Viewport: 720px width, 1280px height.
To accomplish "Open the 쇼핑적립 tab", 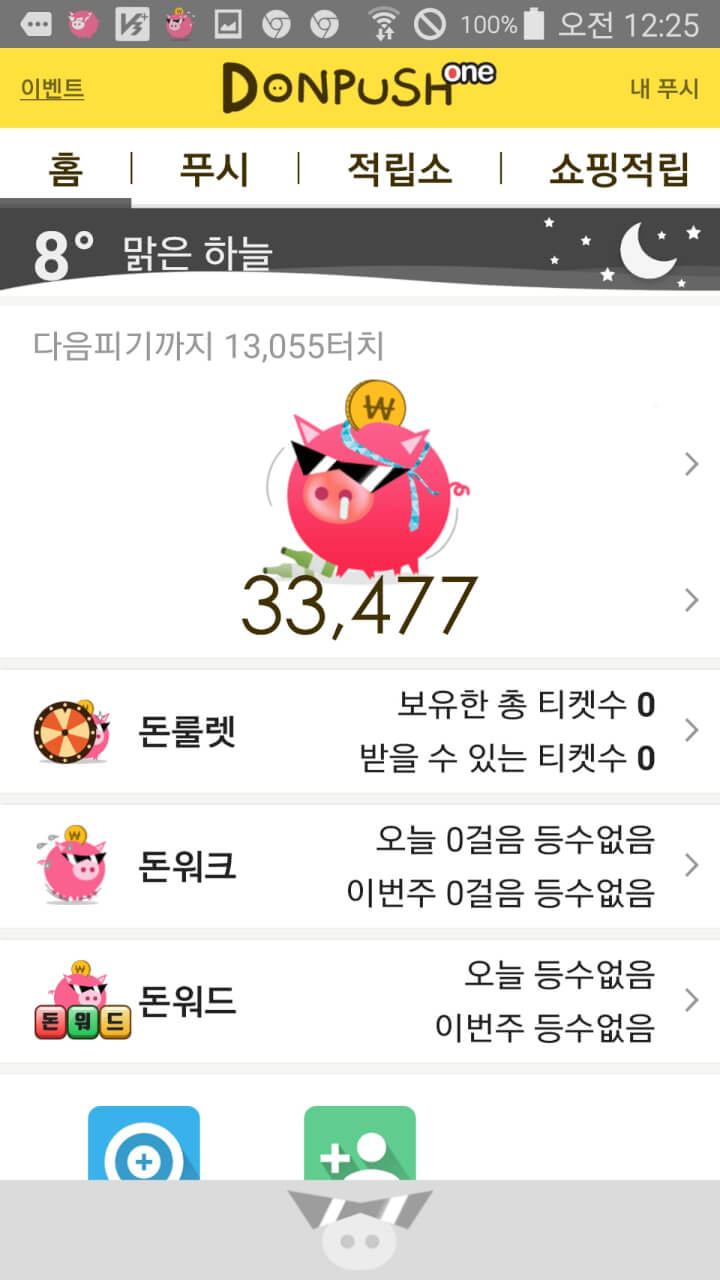I will [x=619, y=169].
